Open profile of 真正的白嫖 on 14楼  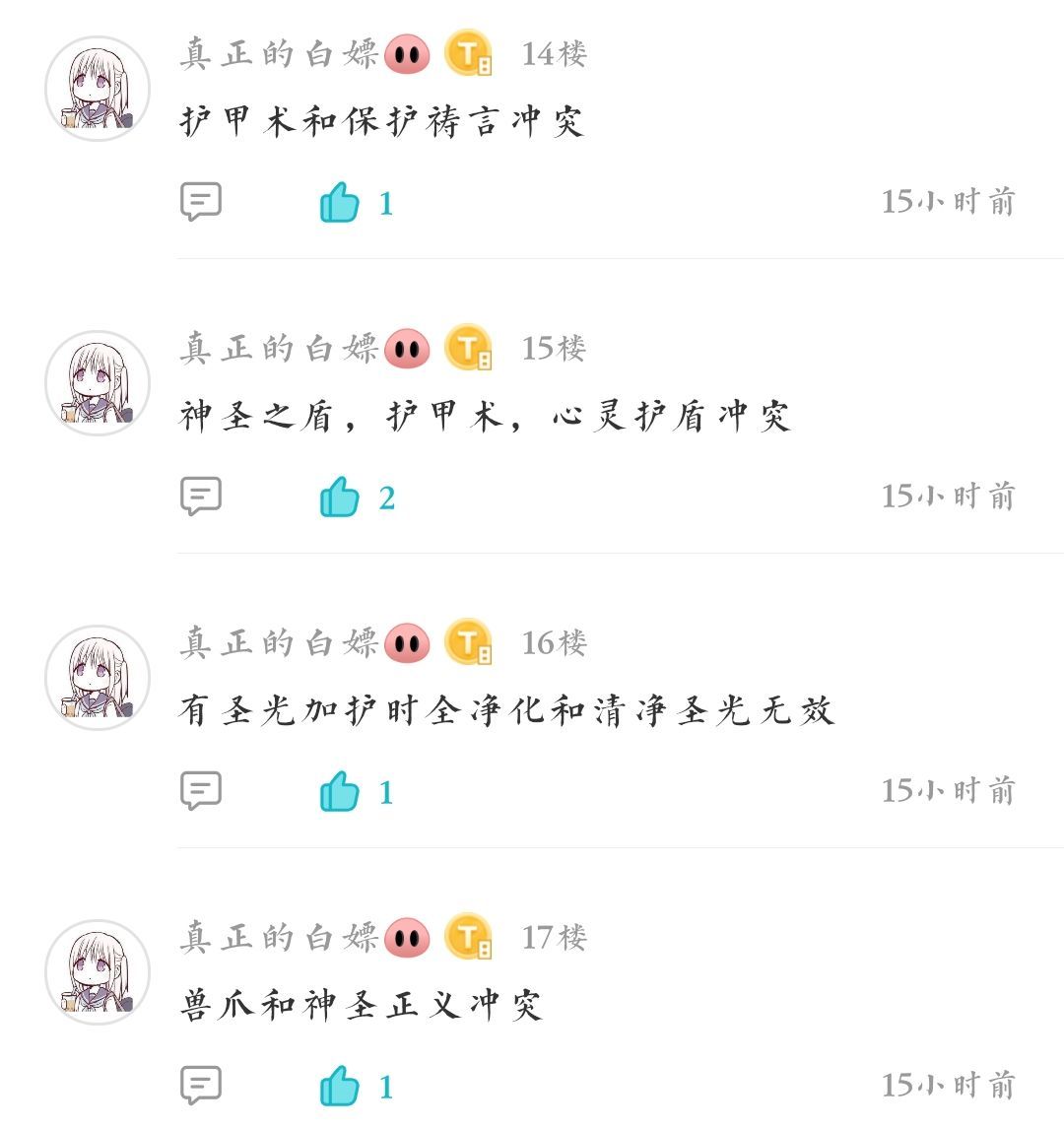pyautogui.click(x=279, y=56)
